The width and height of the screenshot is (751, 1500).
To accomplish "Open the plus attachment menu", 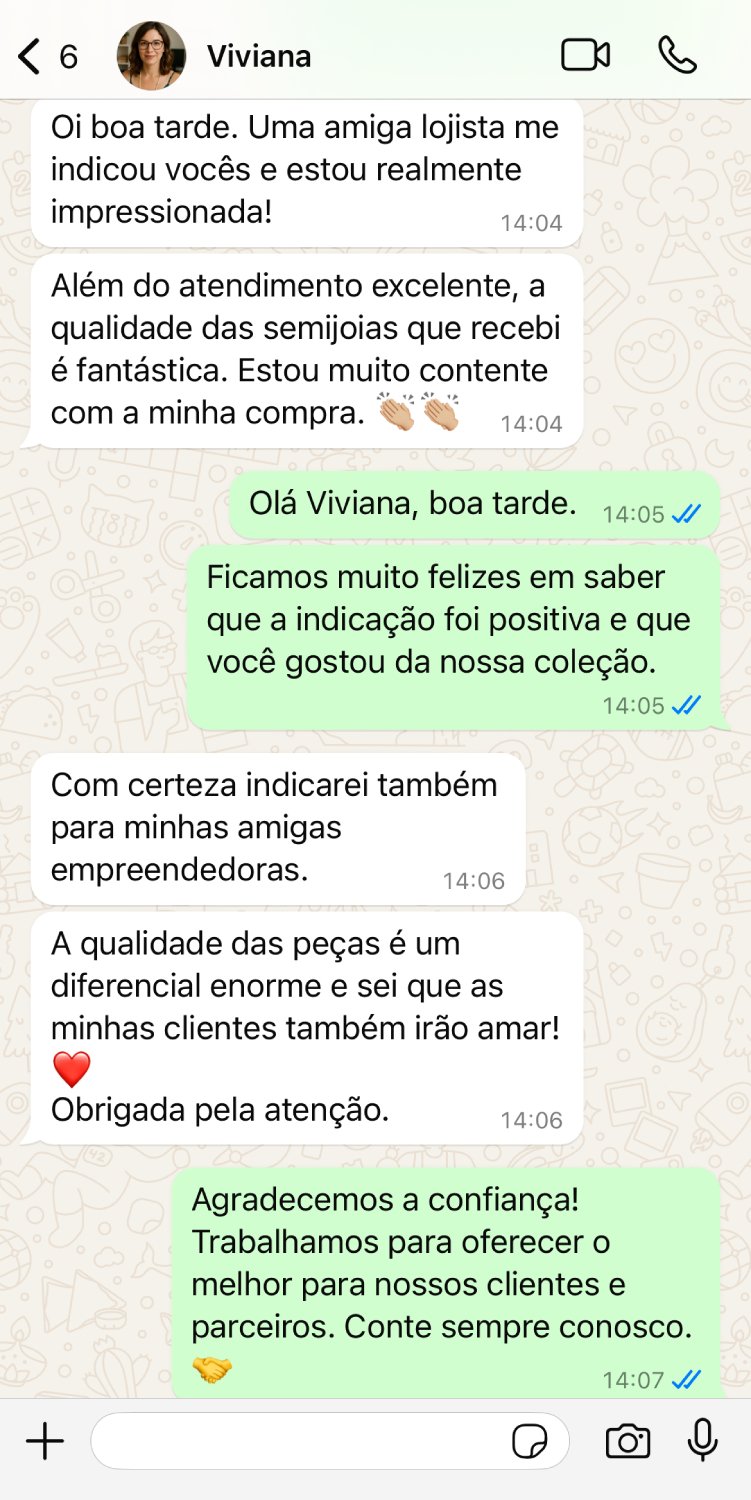I will [45, 1441].
